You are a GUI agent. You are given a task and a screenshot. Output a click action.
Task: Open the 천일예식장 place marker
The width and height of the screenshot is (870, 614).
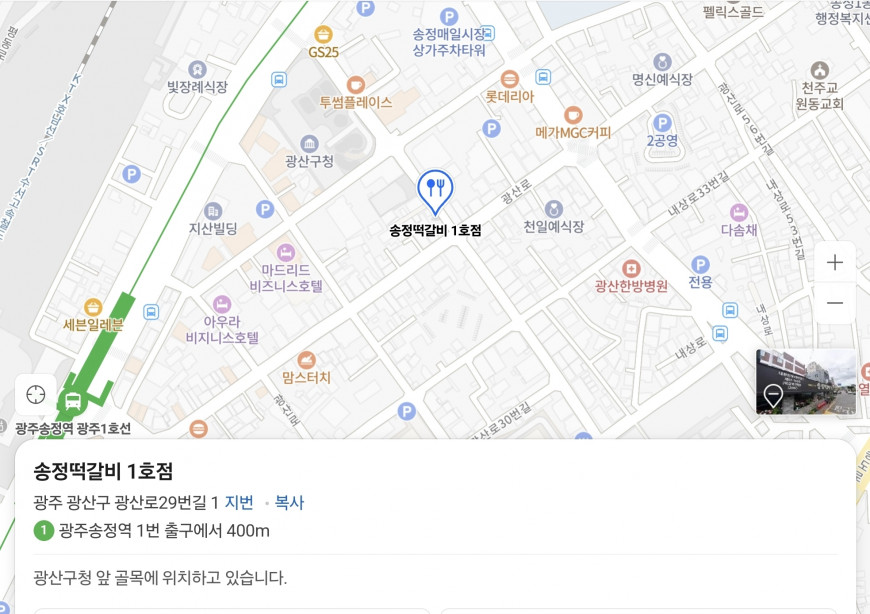pos(553,209)
